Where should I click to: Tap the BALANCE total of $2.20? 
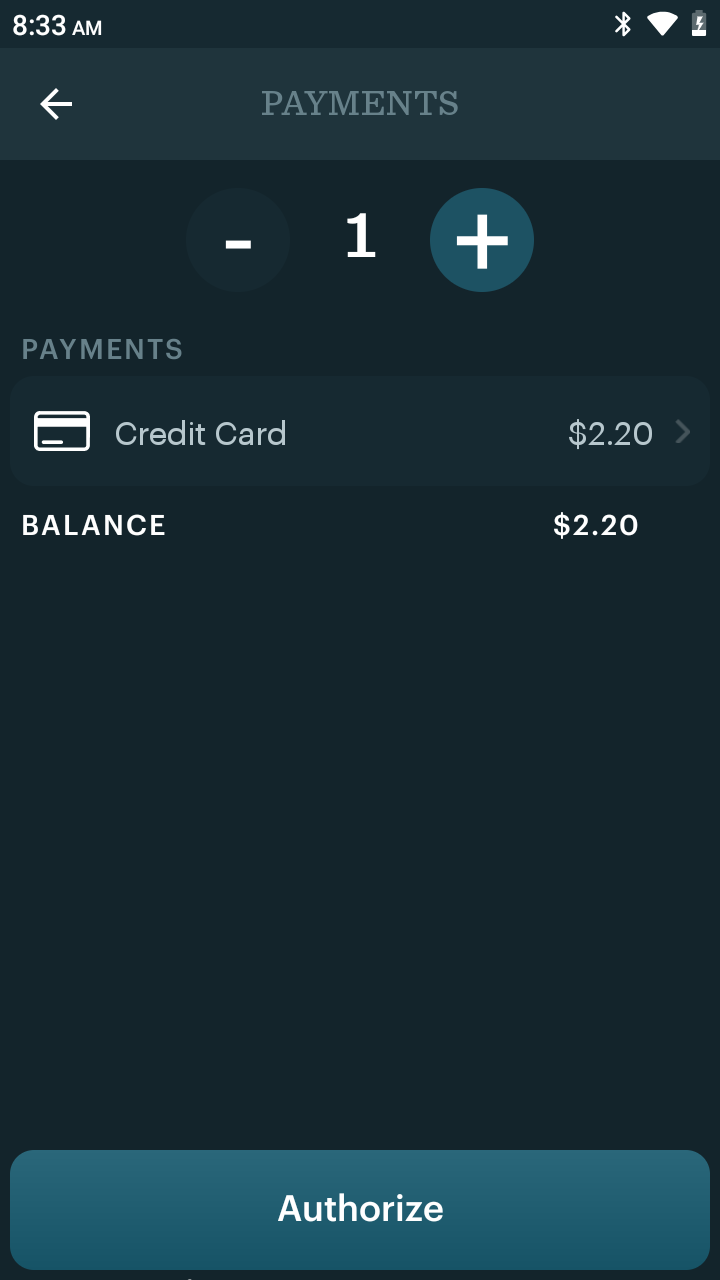pyautogui.click(x=596, y=524)
